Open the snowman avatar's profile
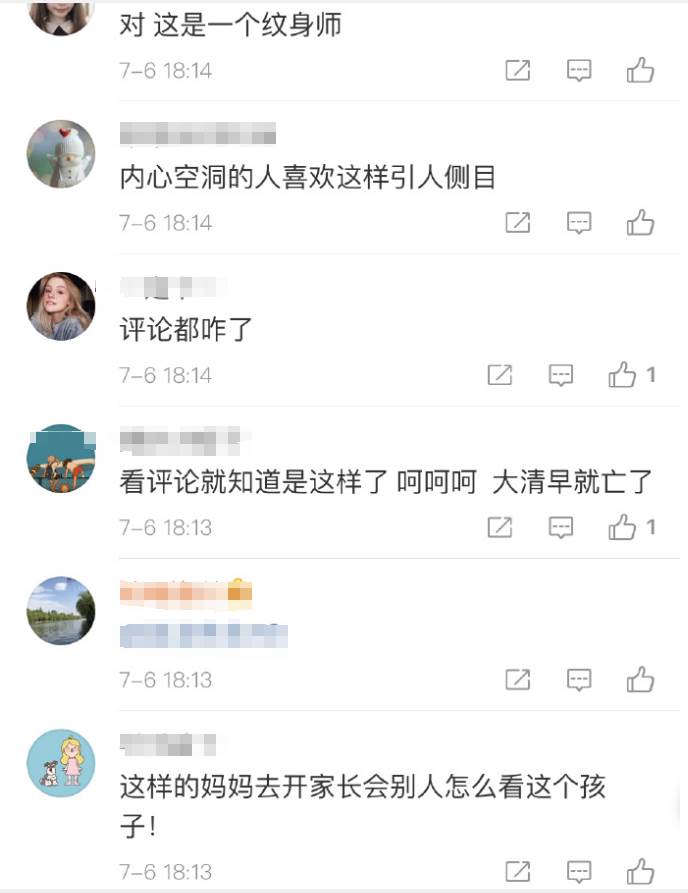The image size is (688, 893). coord(61,154)
